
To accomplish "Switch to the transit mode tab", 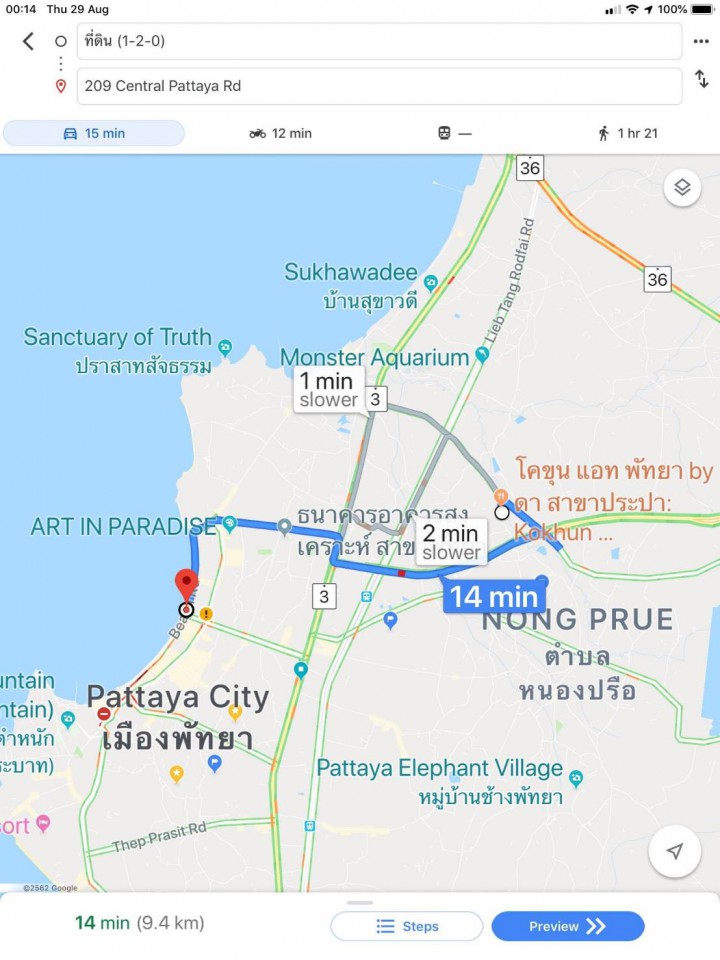I will coord(454,133).
